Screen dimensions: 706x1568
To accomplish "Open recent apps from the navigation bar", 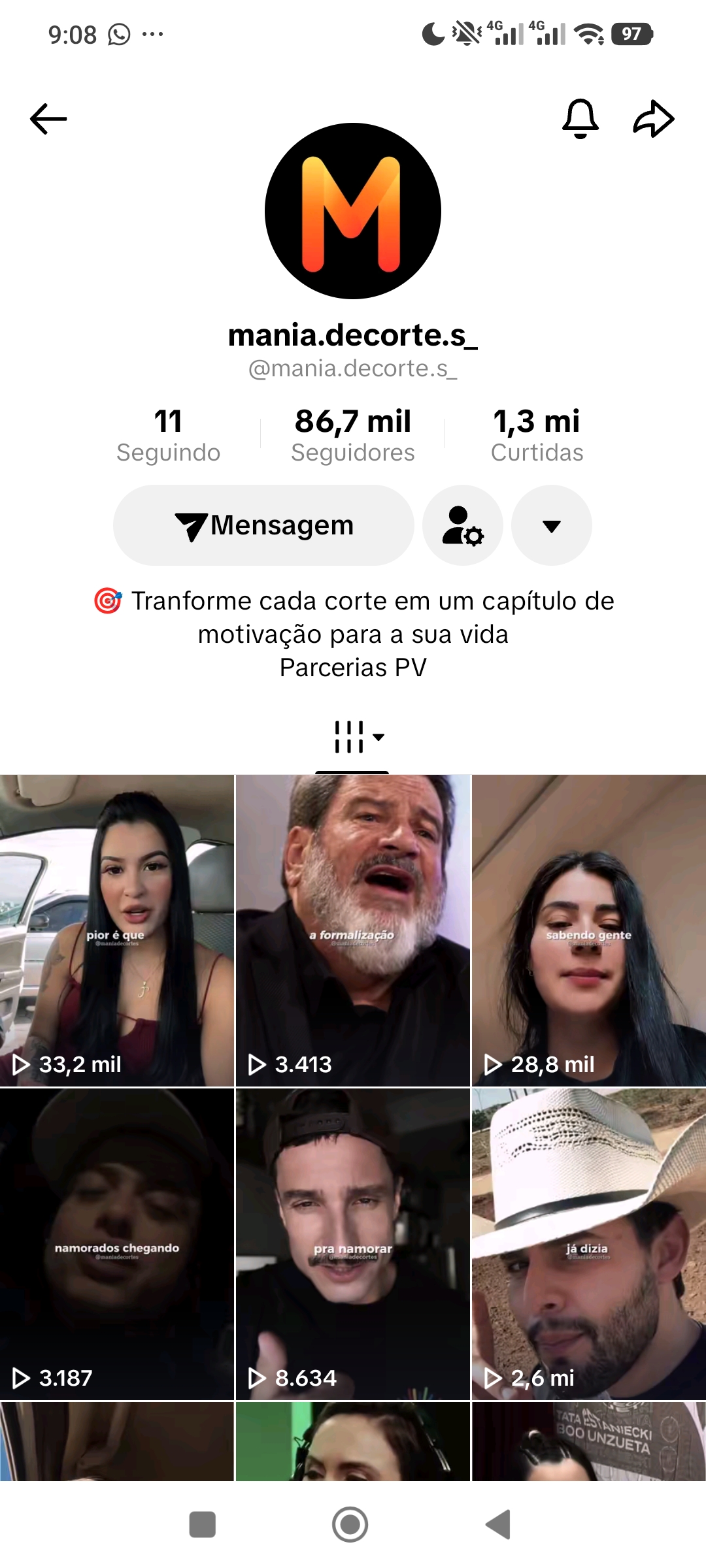I will [x=202, y=1525].
